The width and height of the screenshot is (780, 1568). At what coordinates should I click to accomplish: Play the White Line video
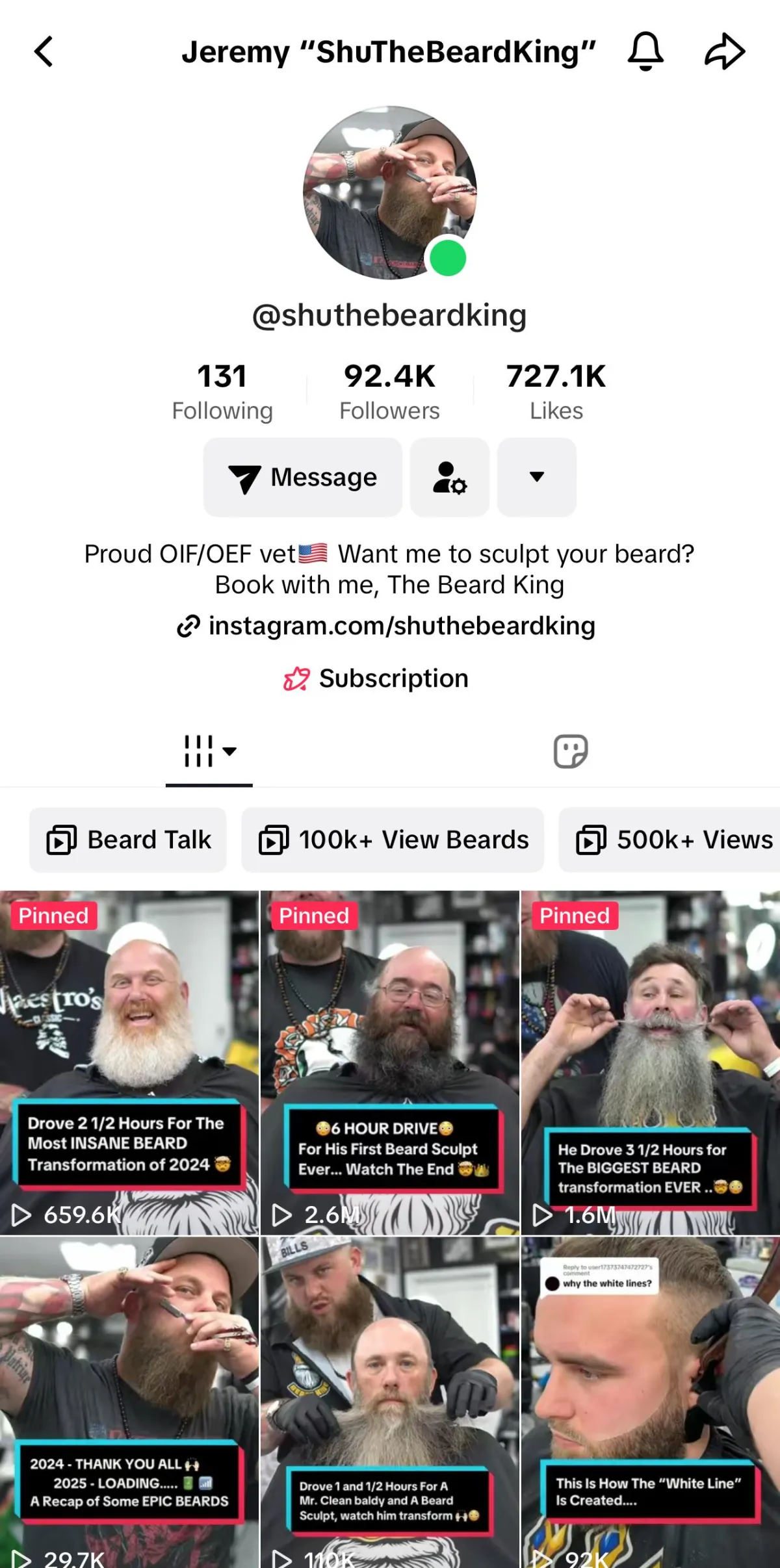pyautogui.click(x=650, y=1404)
